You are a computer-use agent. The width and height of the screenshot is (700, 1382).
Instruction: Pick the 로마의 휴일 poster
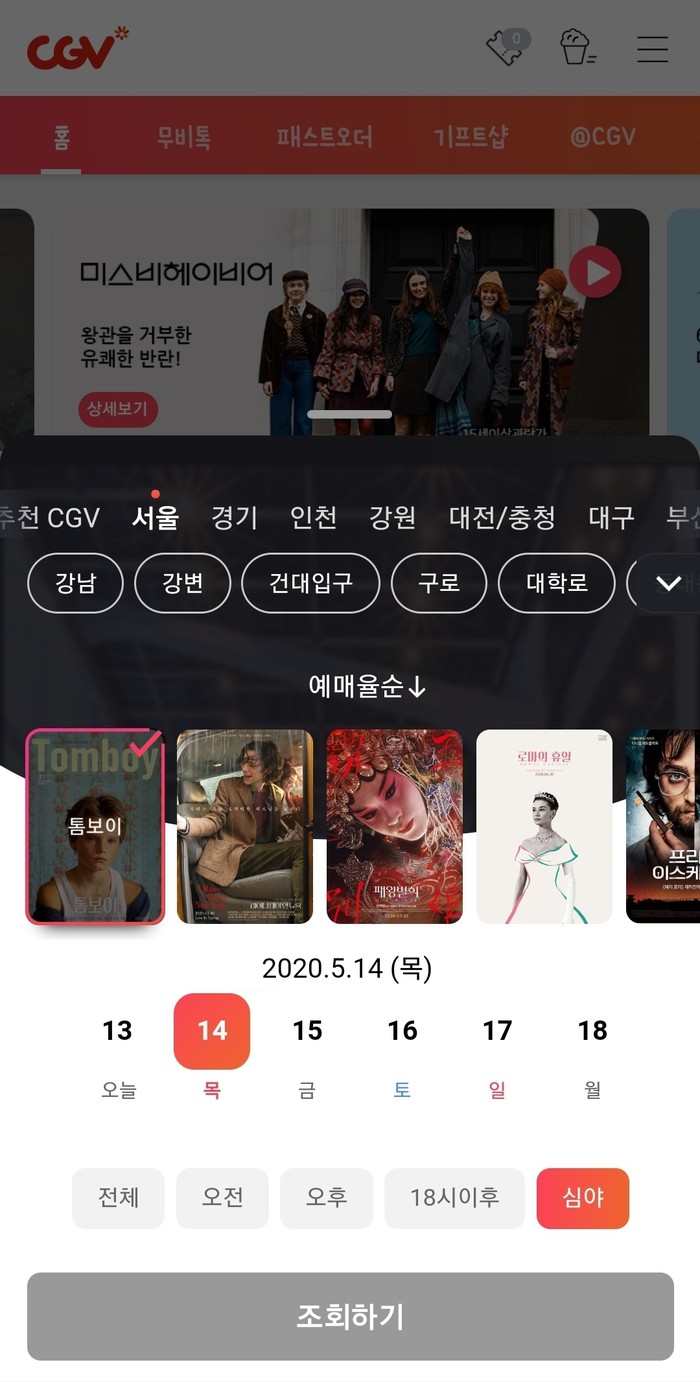tap(544, 825)
